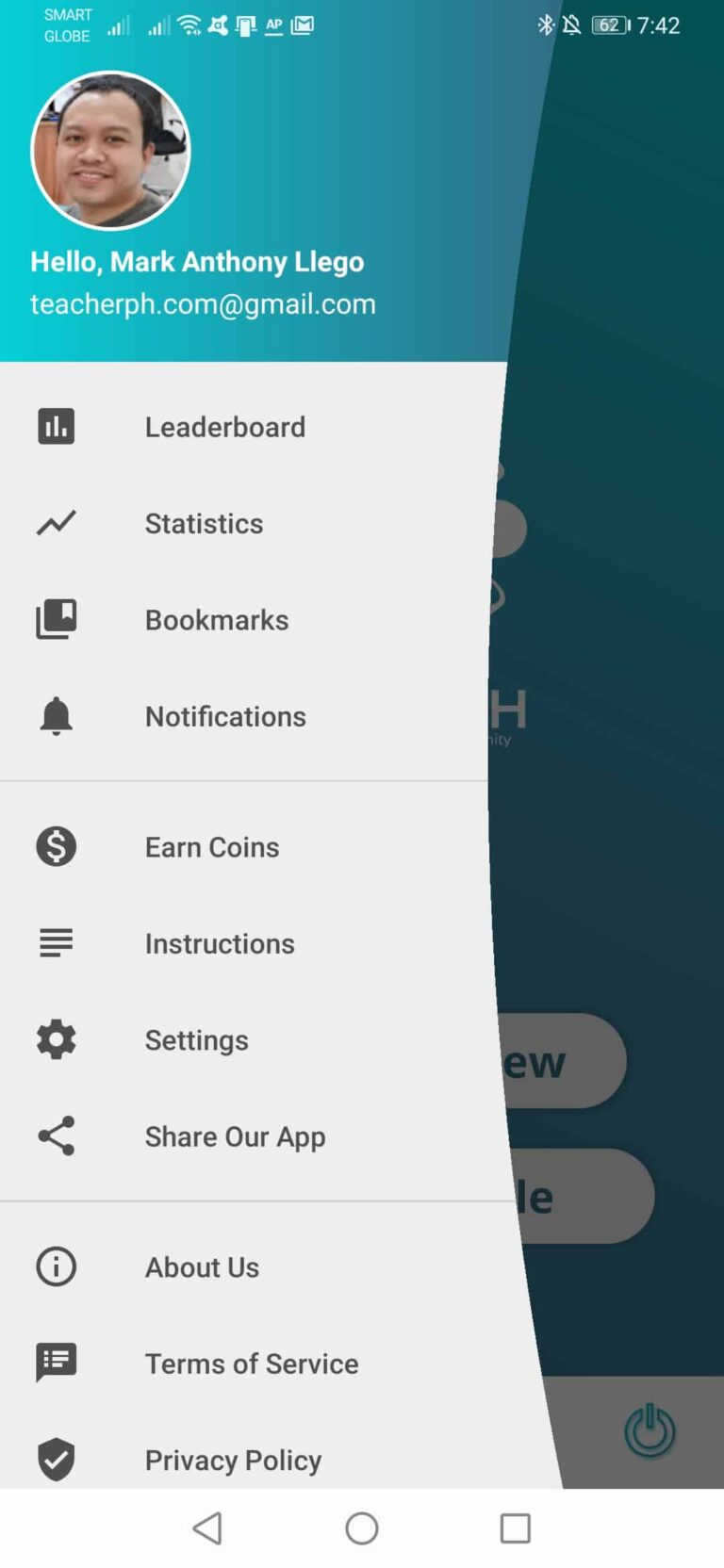Image resolution: width=724 pixels, height=1568 pixels.
Task: Open Bookmarks
Action: [216, 620]
